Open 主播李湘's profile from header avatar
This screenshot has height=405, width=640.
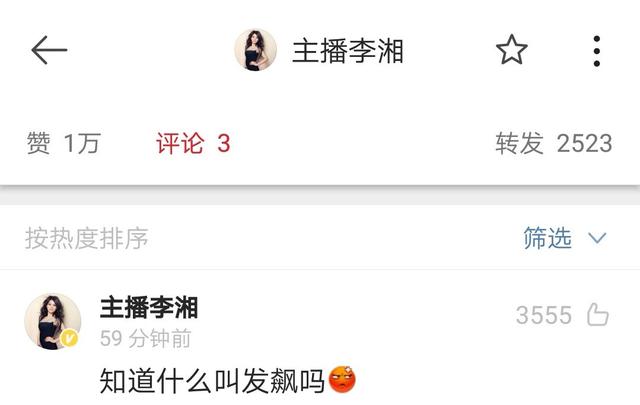point(255,51)
